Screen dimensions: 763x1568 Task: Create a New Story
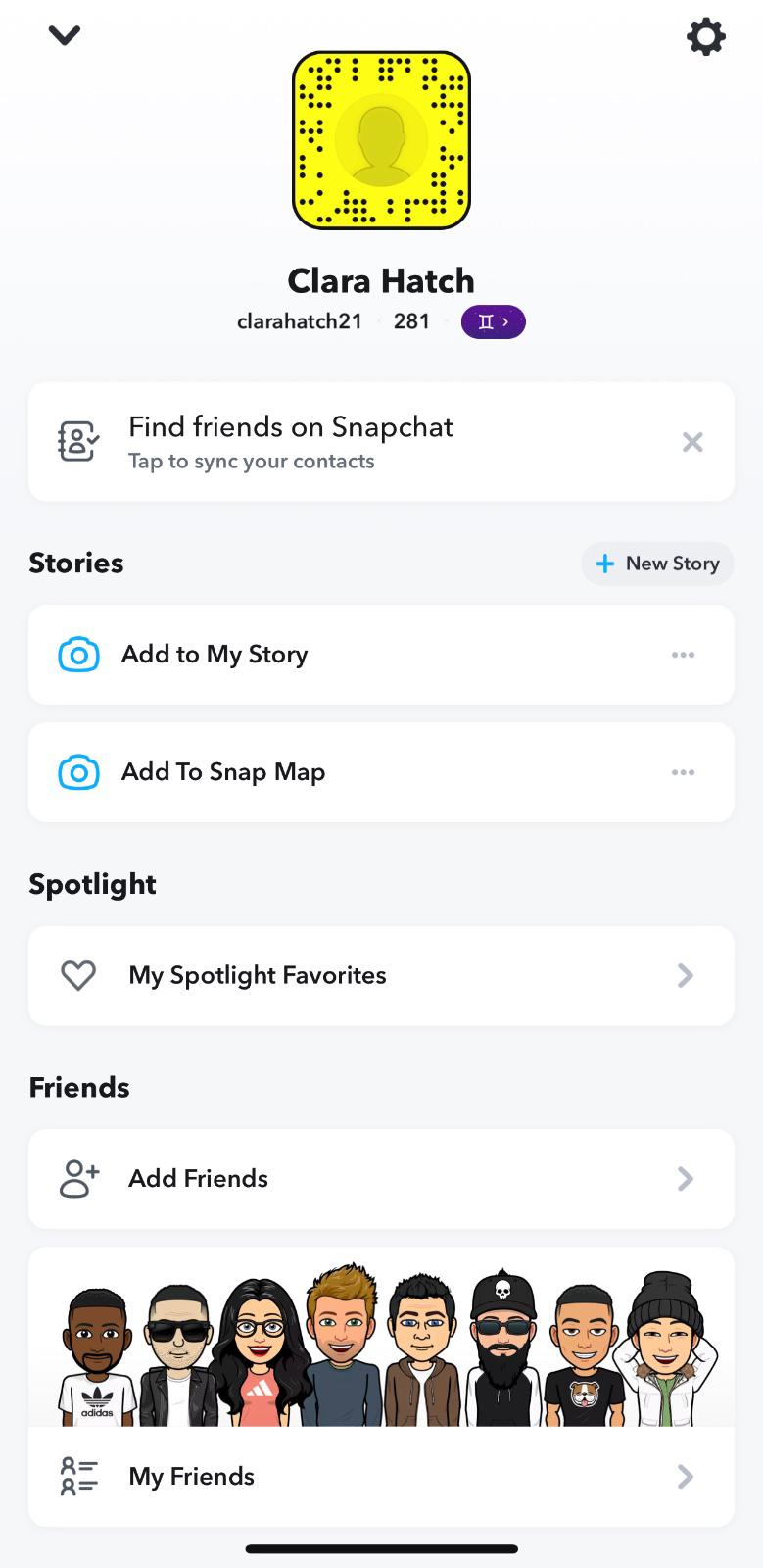coord(657,563)
